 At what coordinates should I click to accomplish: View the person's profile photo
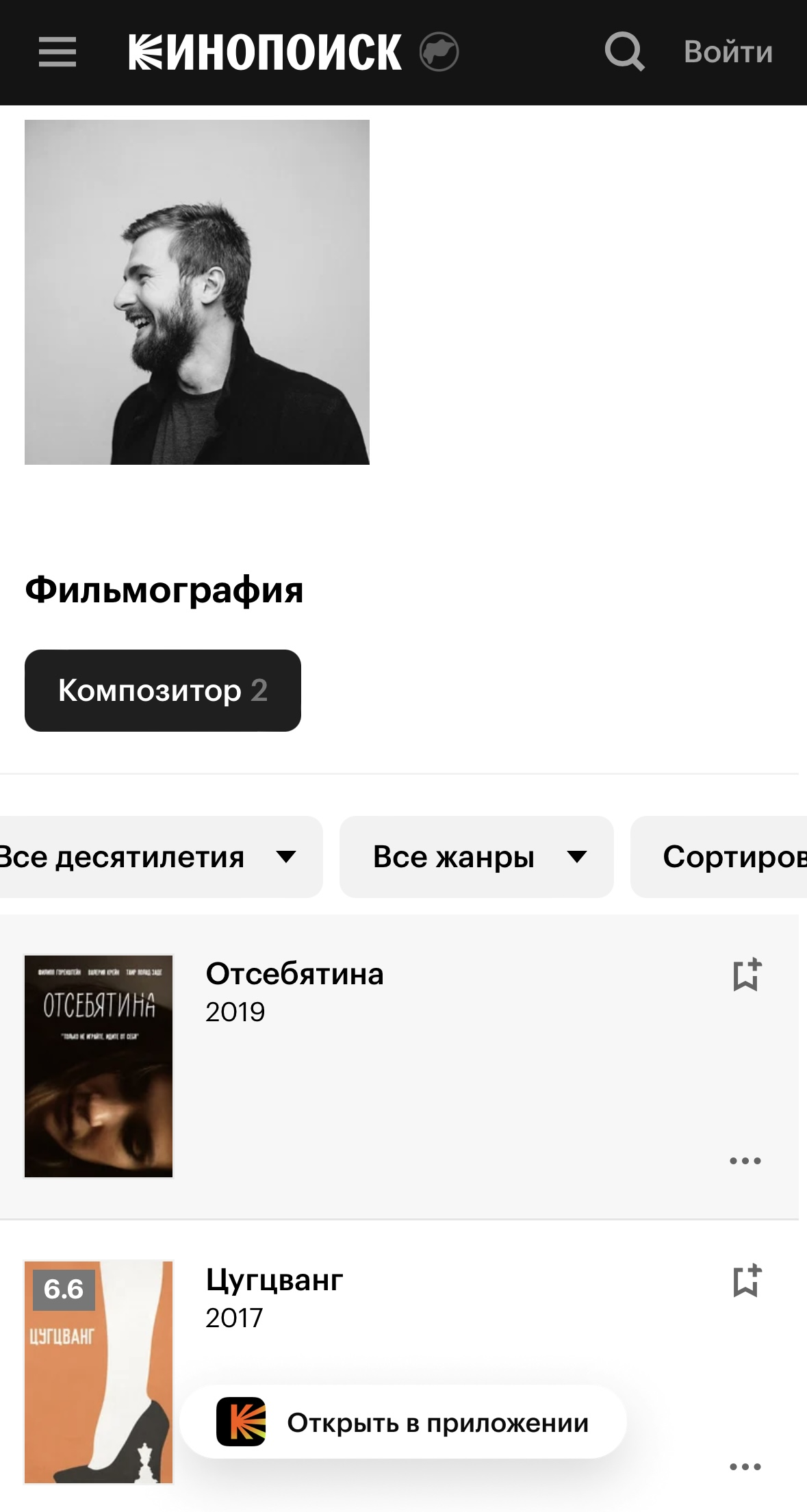(x=197, y=292)
